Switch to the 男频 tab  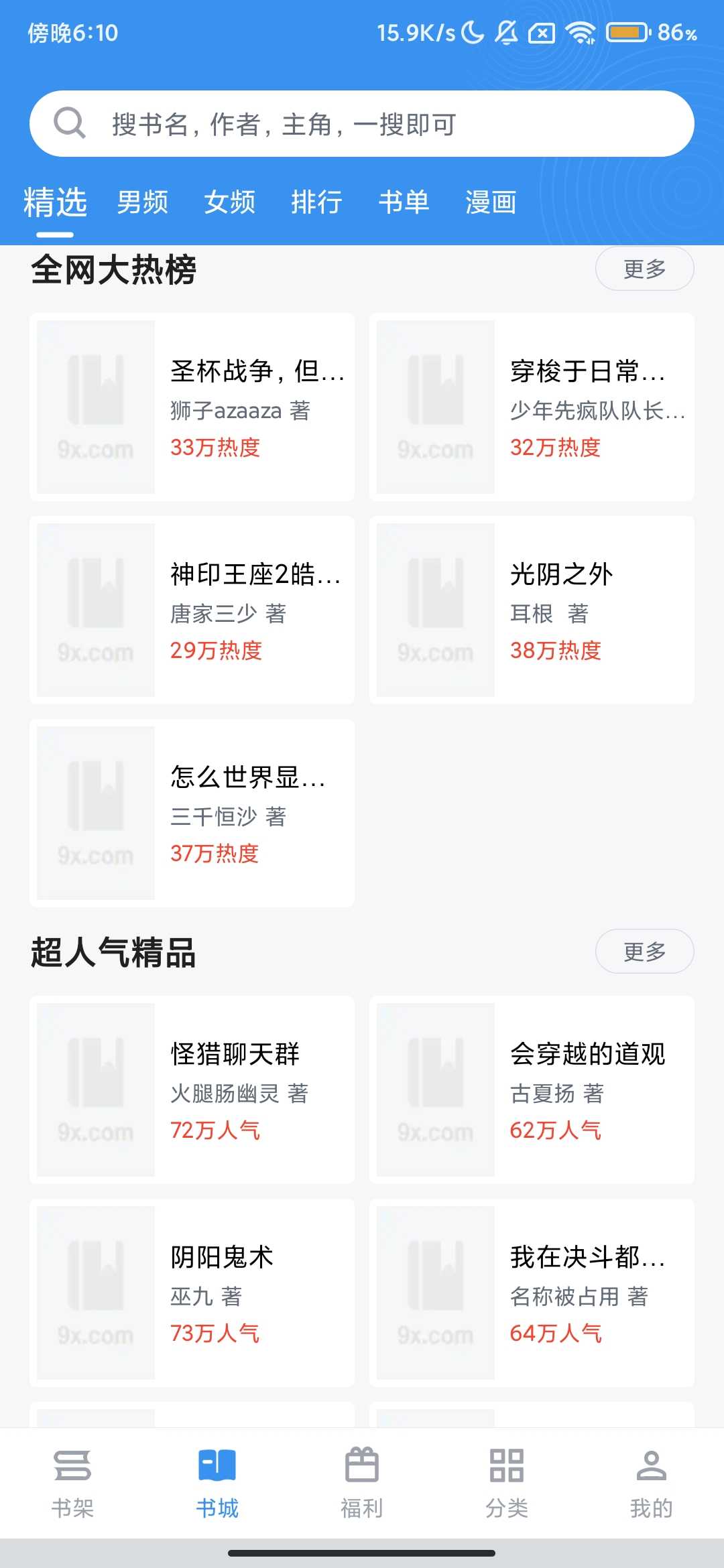click(x=141, y=202)
